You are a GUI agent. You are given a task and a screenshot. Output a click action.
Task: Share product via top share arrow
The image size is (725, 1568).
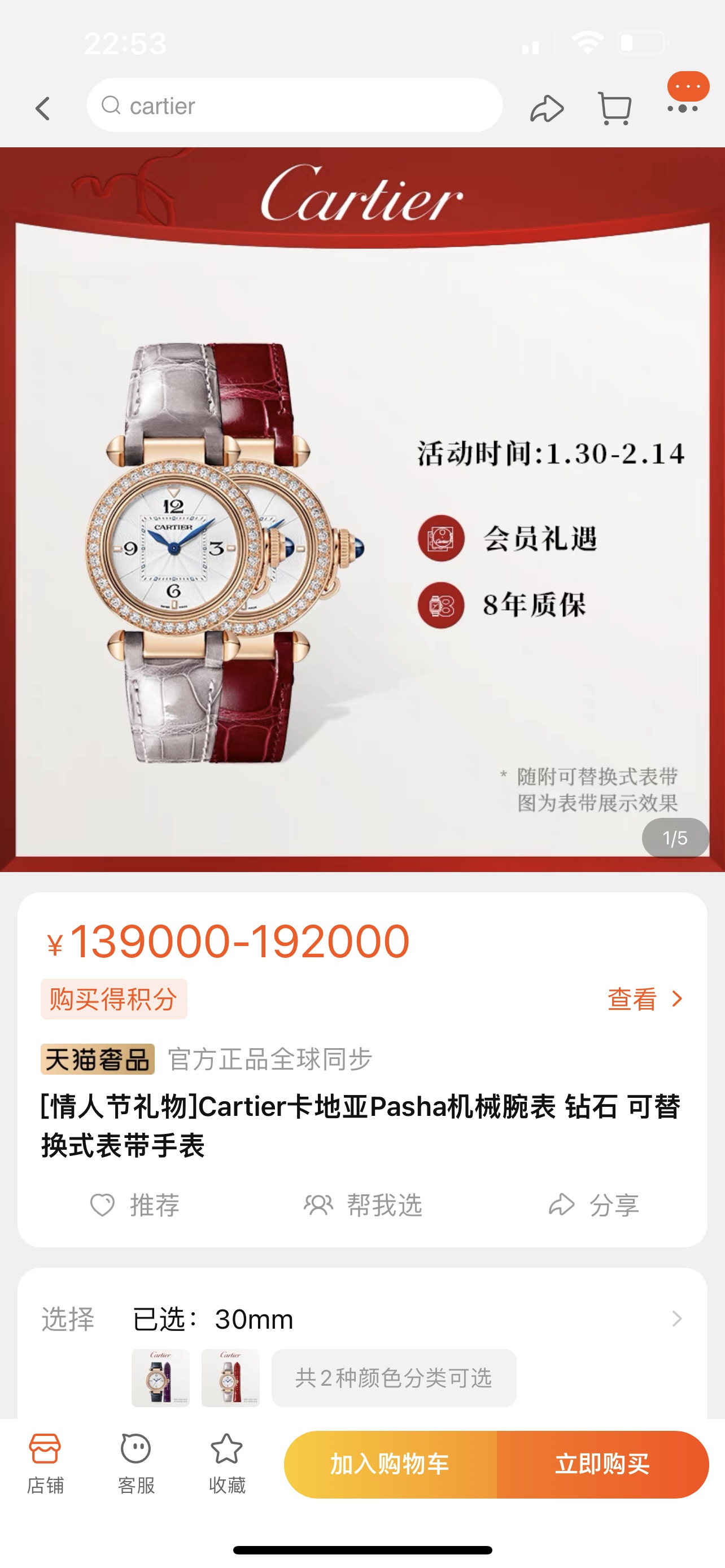click(547, 108)
